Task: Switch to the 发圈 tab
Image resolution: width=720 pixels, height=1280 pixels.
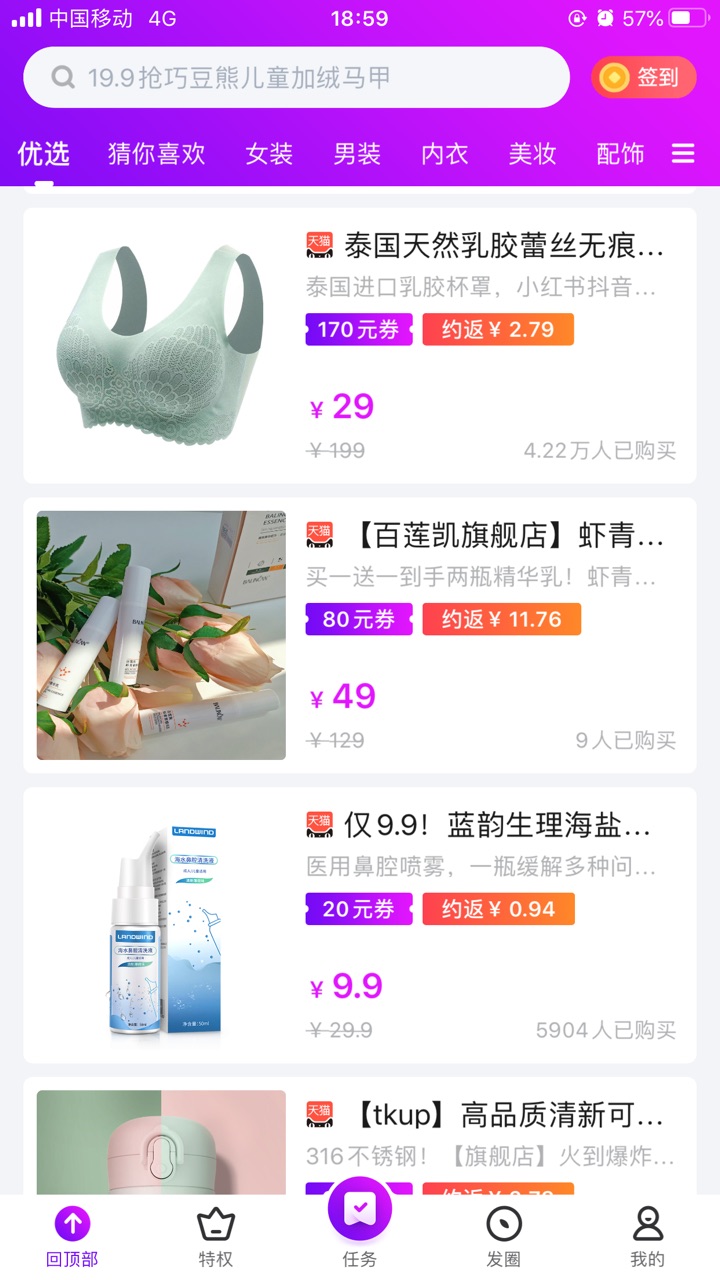Action: pyautogui.click(x=504, y=1237)
